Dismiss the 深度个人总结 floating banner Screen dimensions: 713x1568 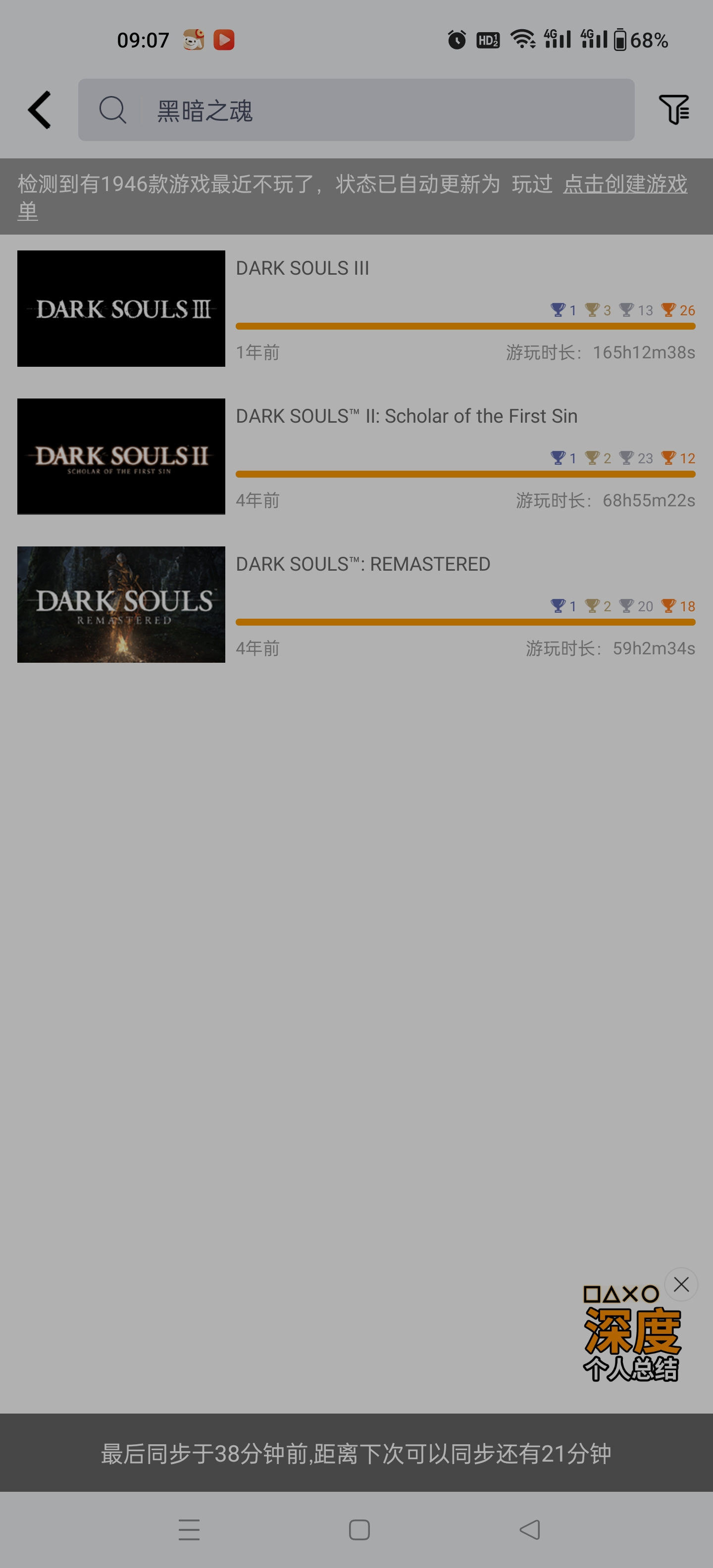(681, 1284)
